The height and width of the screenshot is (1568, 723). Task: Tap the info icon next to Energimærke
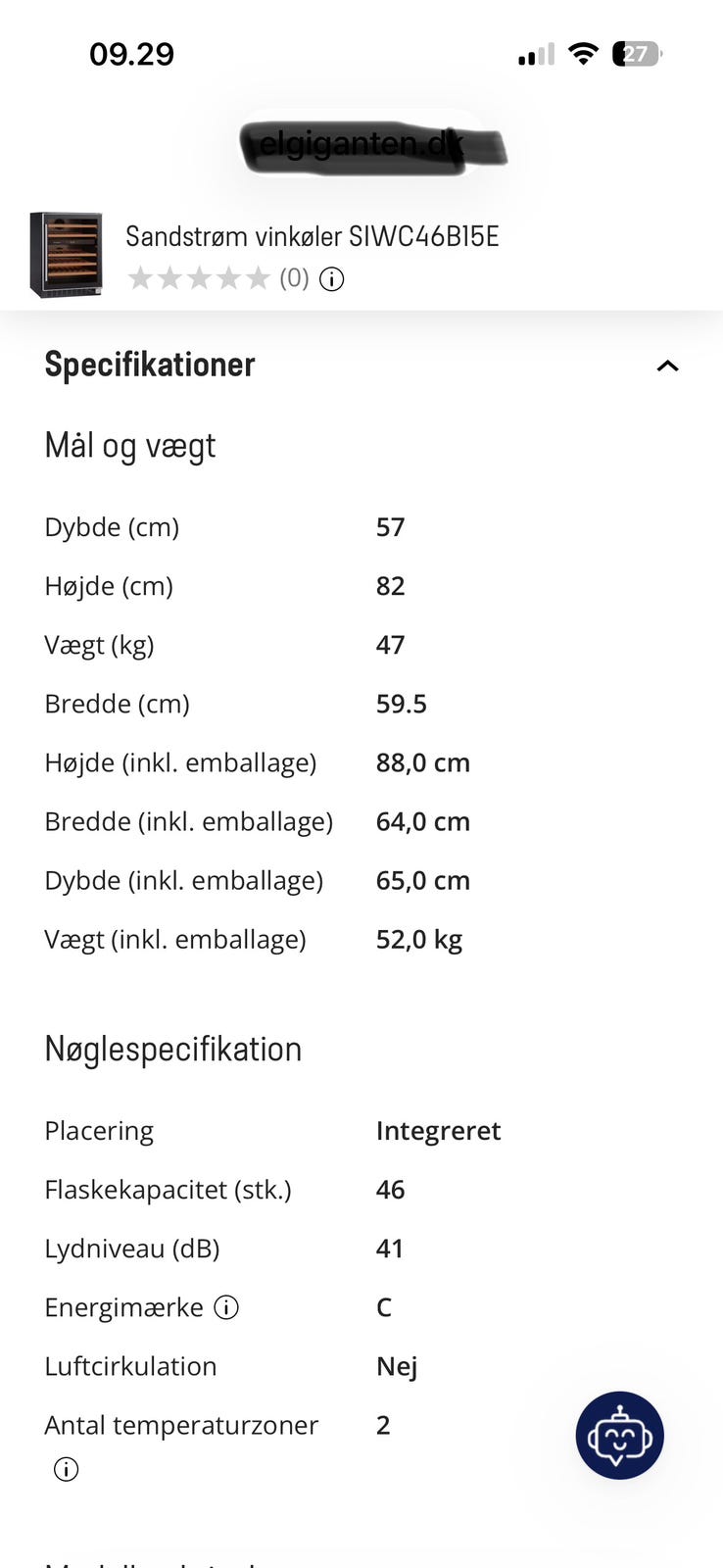tap(226, 1307)
